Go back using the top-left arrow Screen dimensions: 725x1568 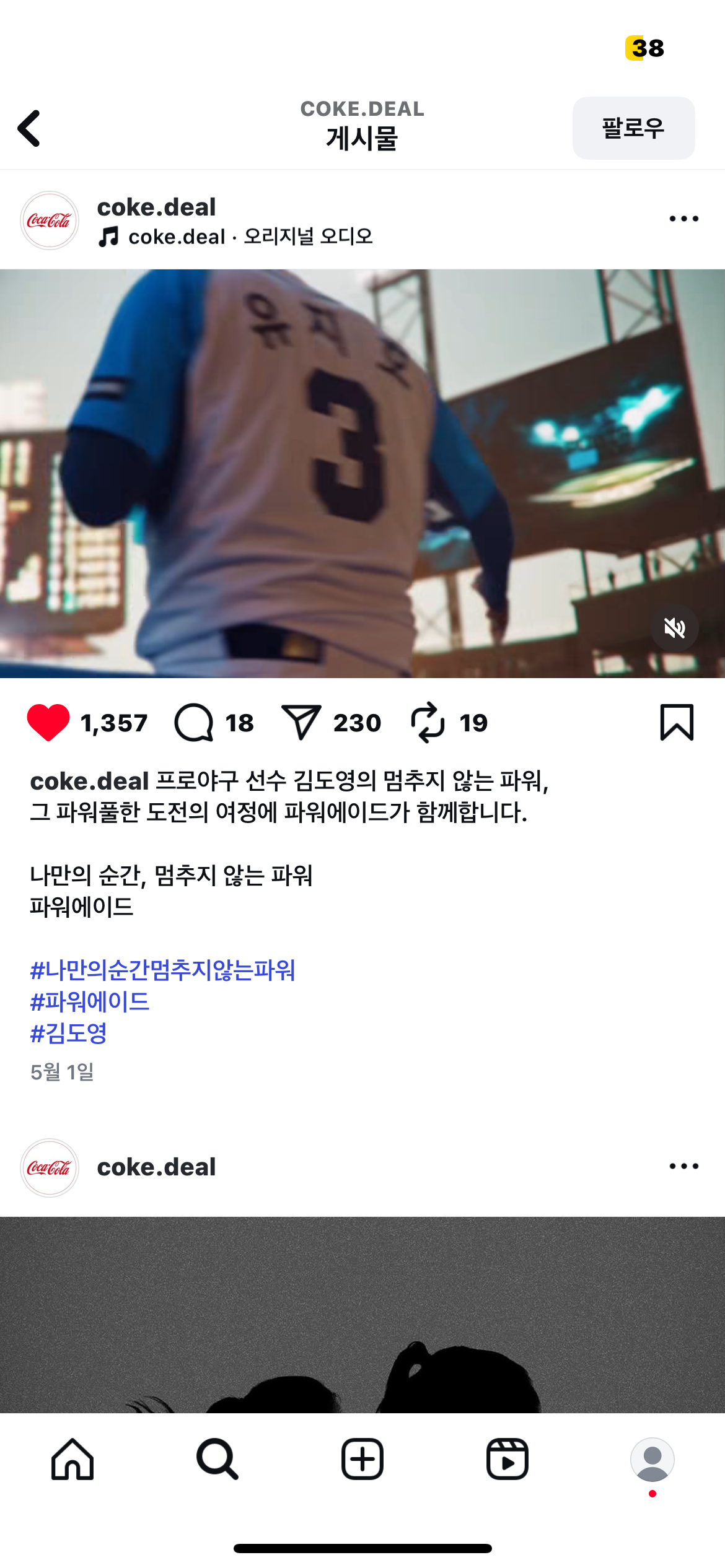pyautogui.click(x=29, y=128)
